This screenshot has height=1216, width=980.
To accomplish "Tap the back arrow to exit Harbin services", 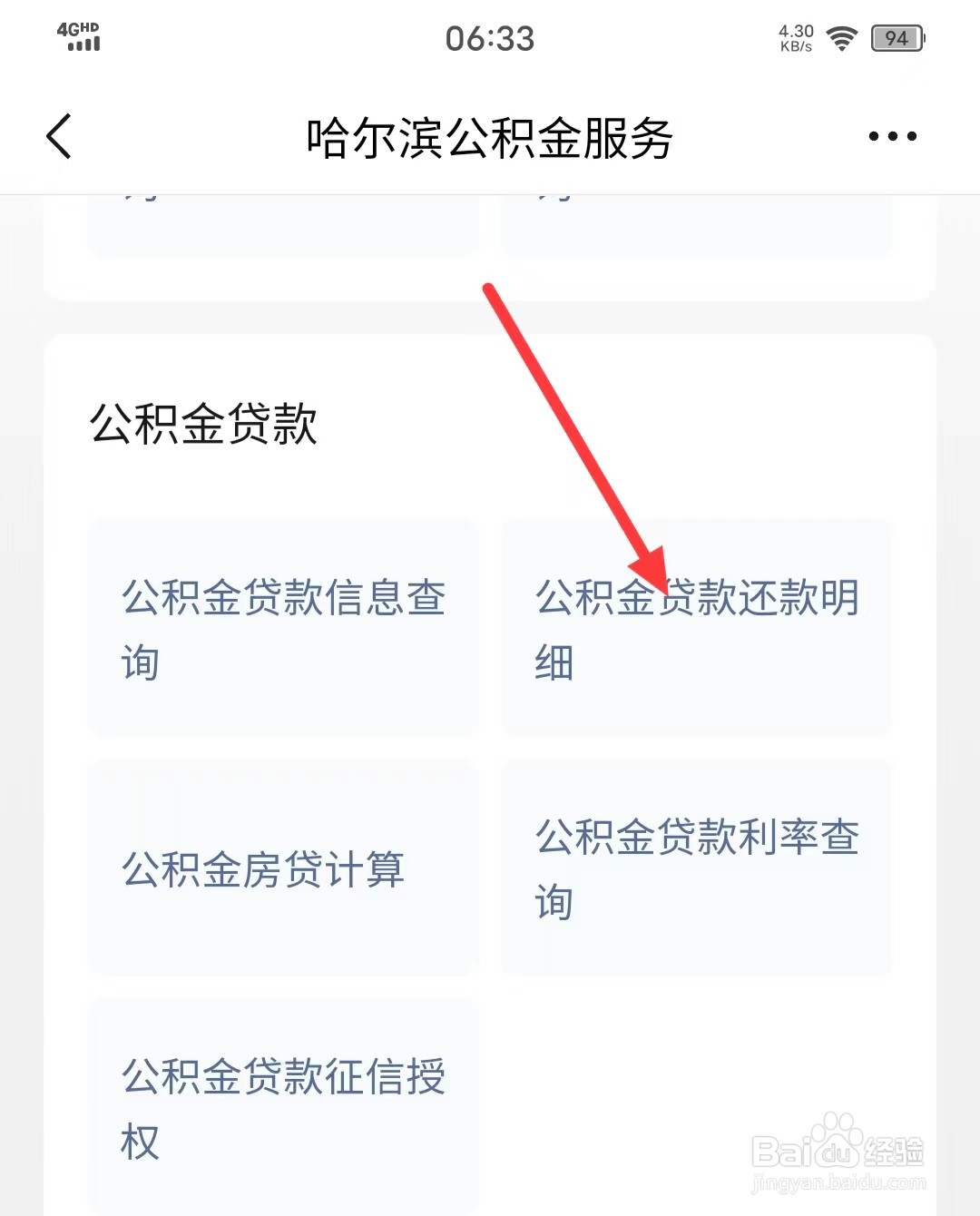I will point(58,136).
